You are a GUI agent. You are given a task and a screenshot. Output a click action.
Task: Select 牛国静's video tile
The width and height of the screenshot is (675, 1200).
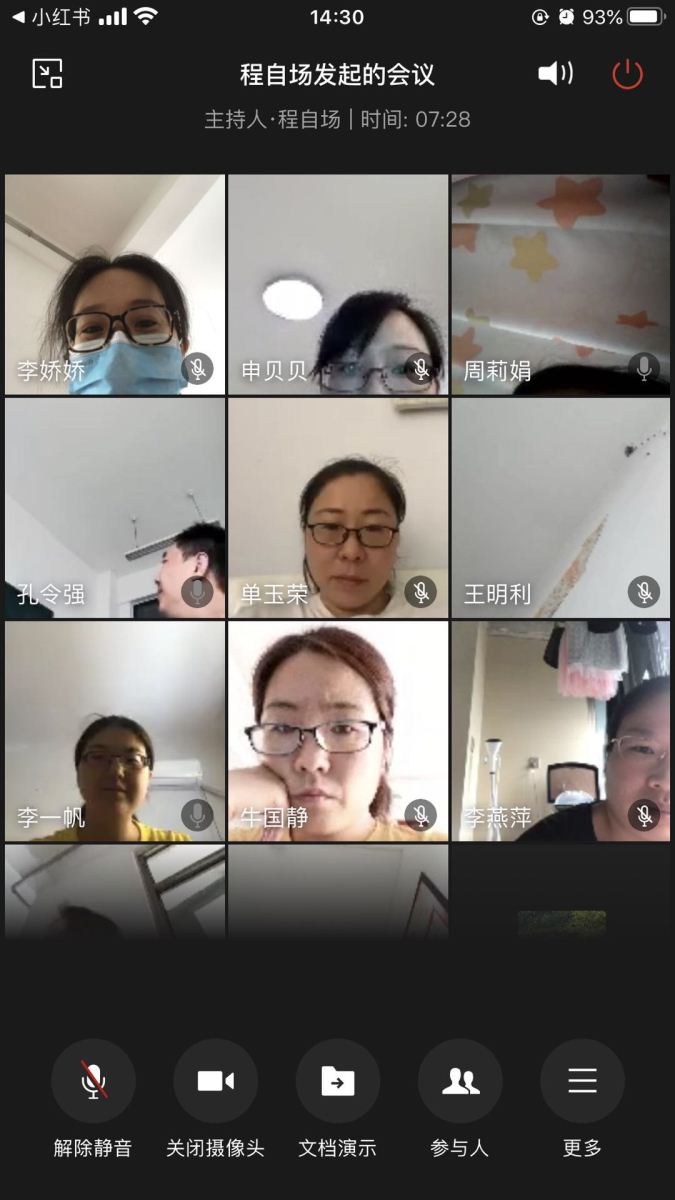coord(338,731)
